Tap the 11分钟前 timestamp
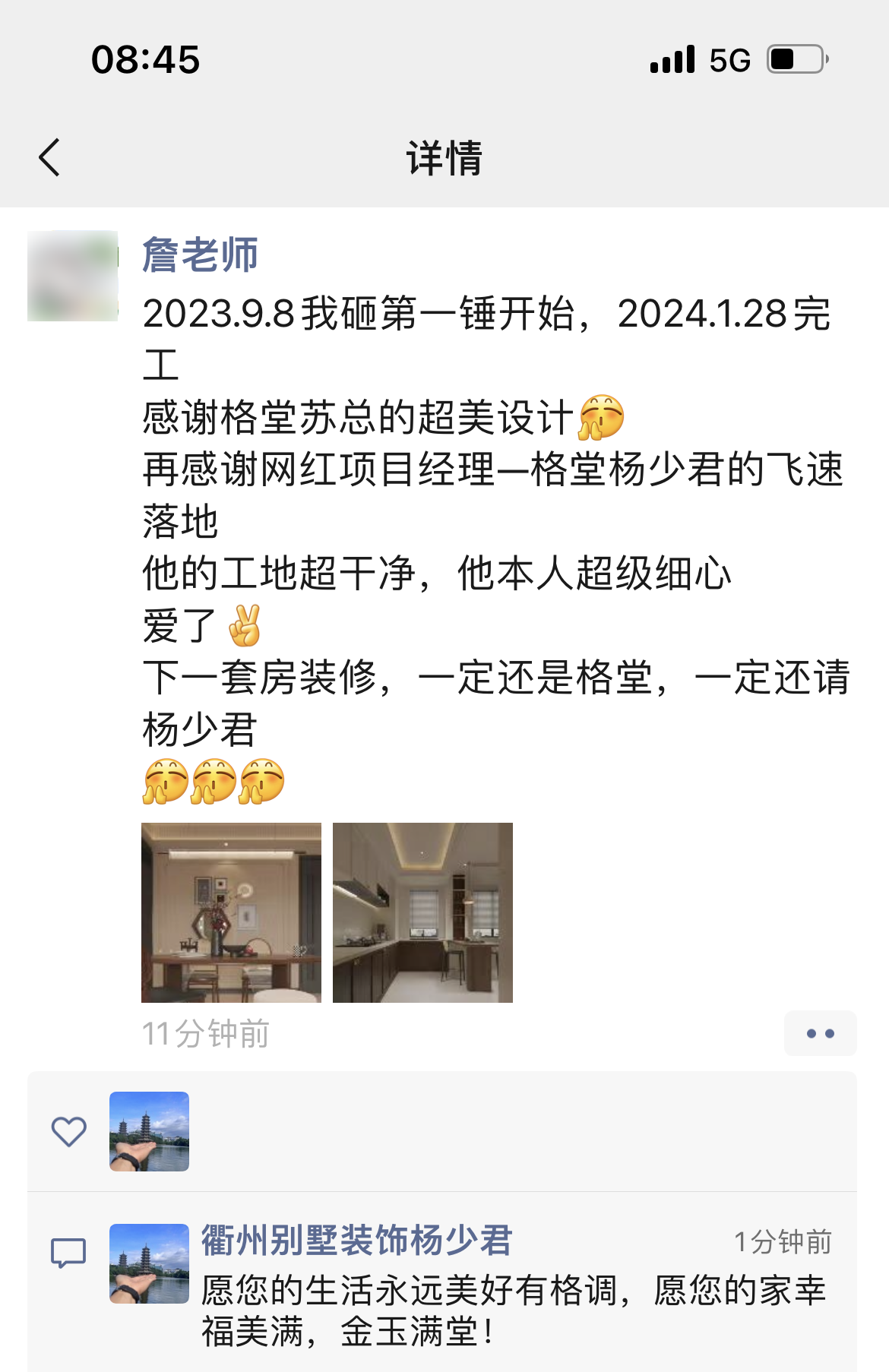This screenshot has height=1372, width=889. point(206,1032)
